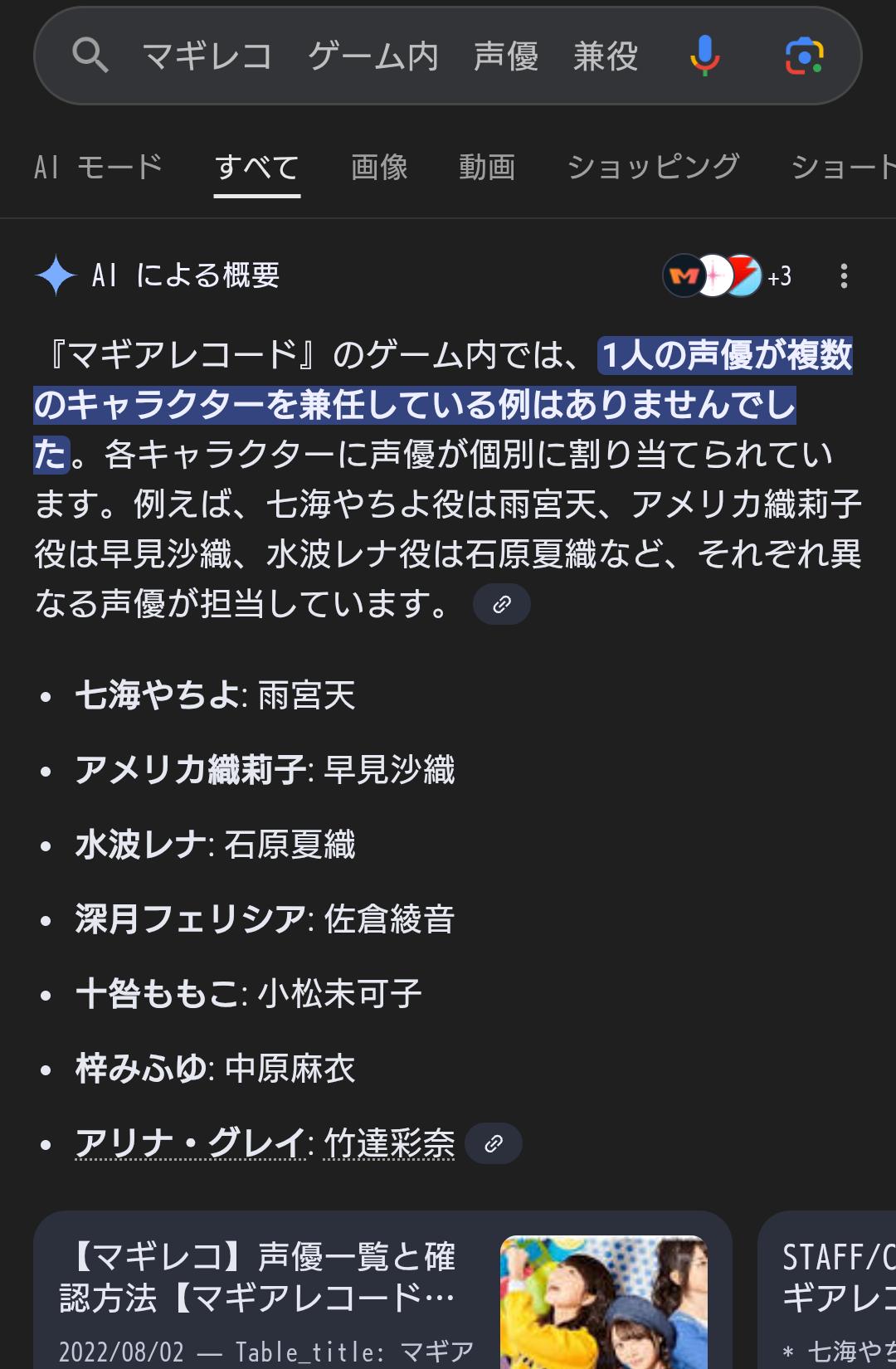Open the アリナ・グレイ underlined link

[190, 1143]
